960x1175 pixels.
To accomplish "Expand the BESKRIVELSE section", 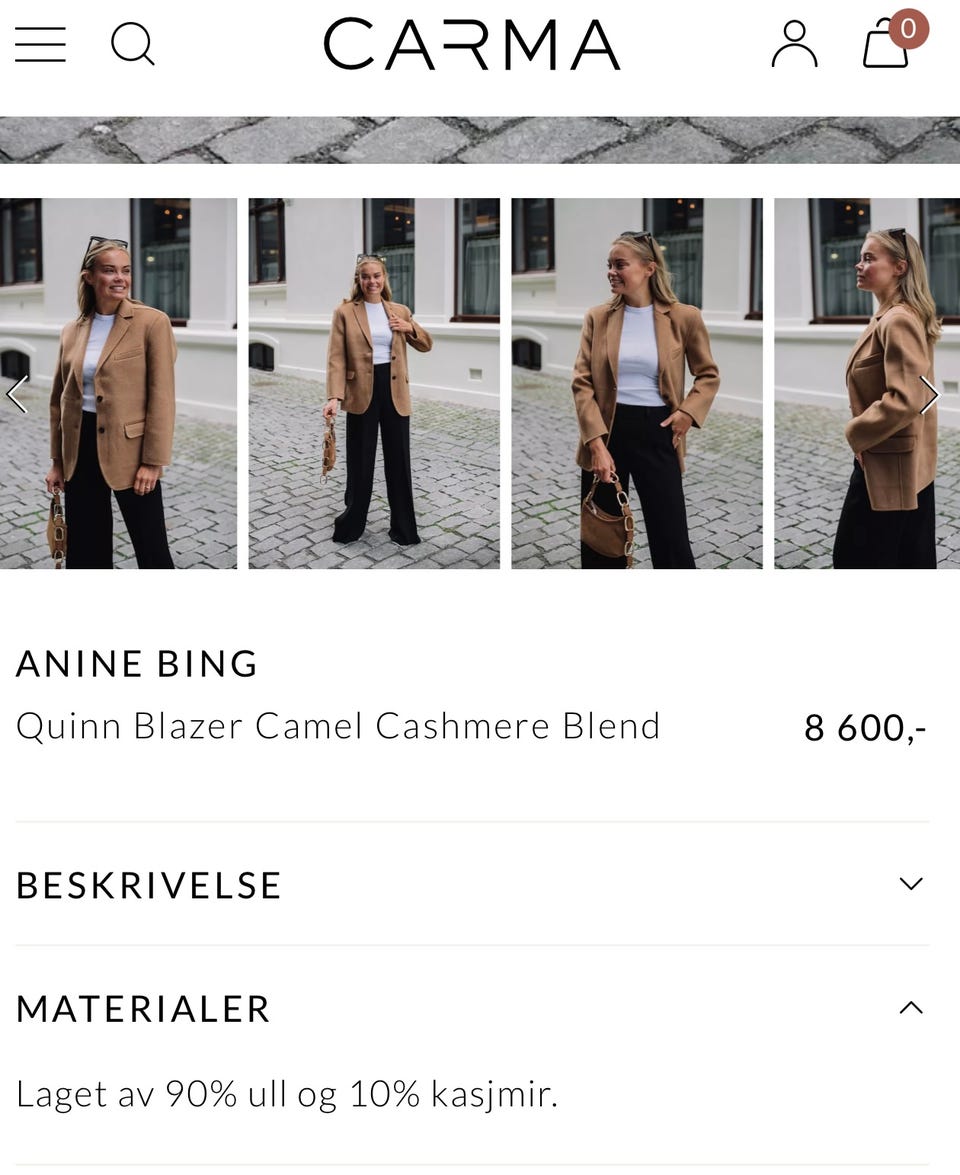I will click(148, 884).
